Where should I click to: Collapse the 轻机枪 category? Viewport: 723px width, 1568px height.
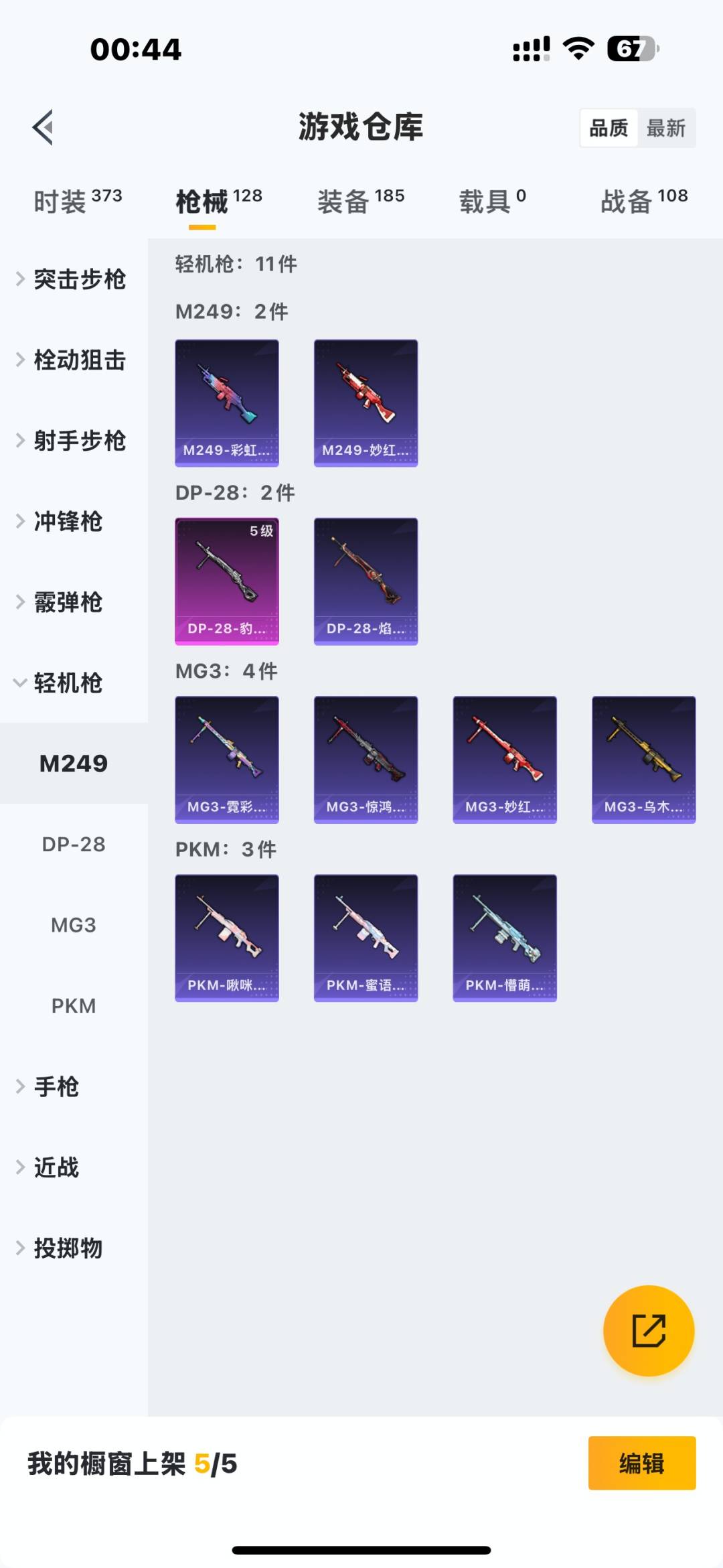68,683
